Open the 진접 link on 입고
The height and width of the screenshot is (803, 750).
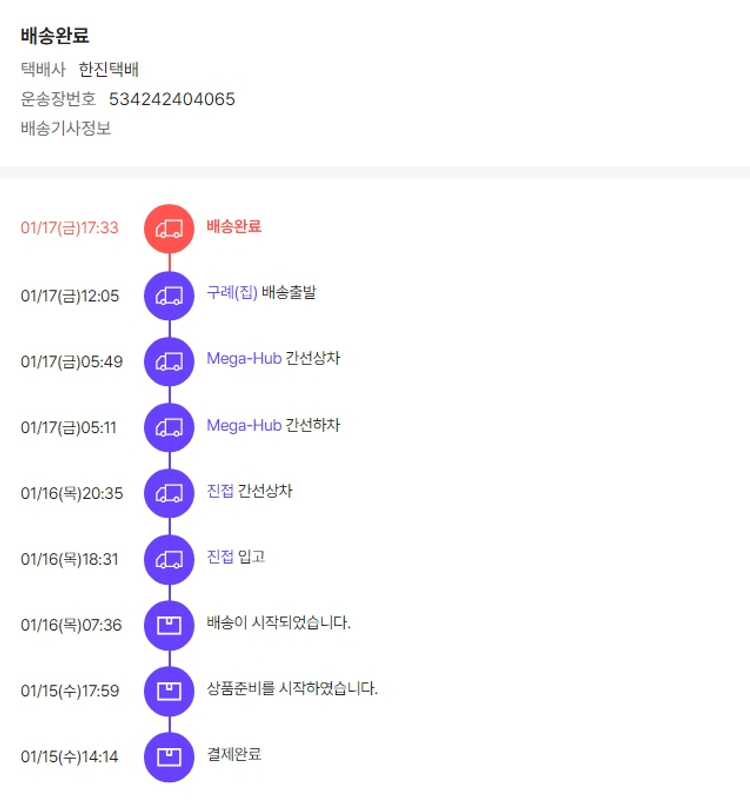(x=220, y=558)
